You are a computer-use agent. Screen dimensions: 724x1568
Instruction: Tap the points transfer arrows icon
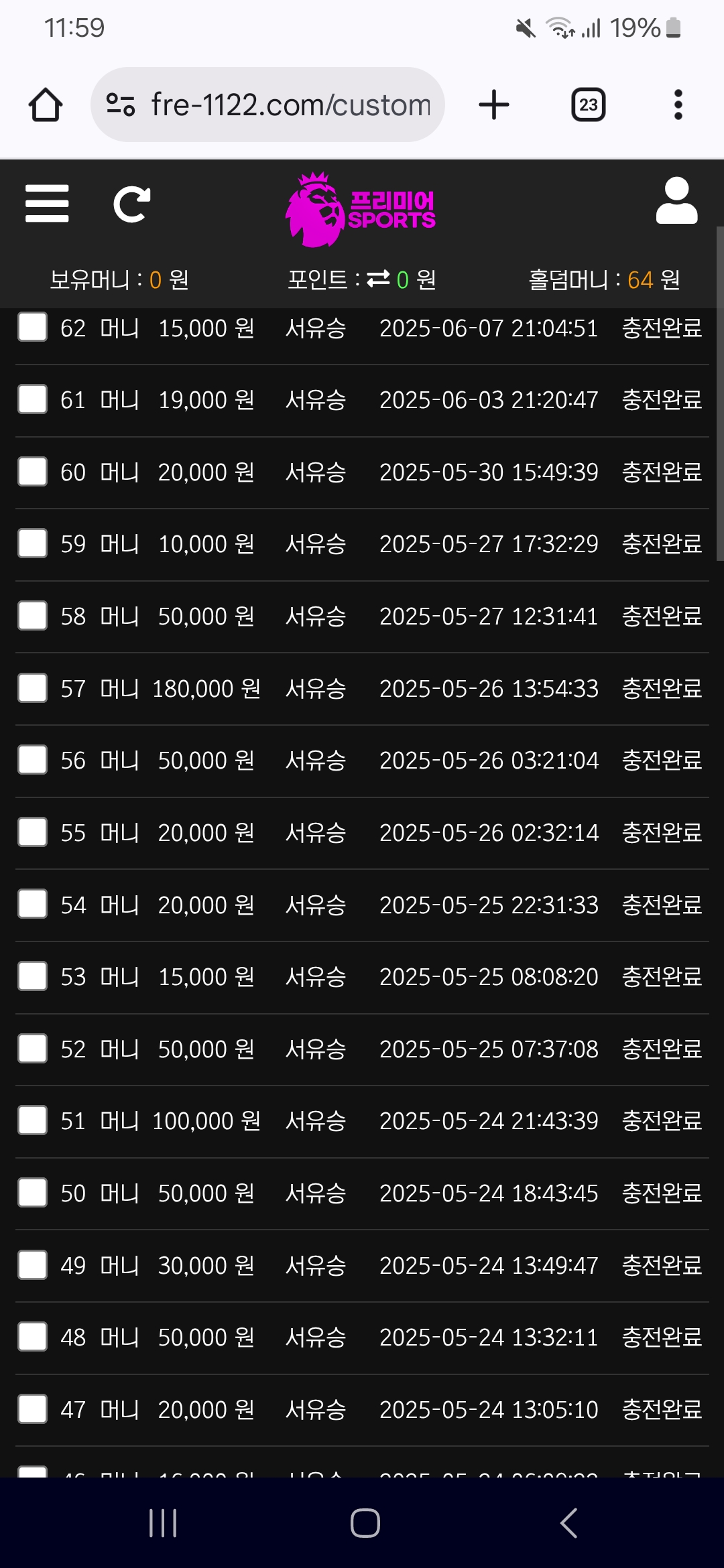pyautogui.click(x=378, y=279)
